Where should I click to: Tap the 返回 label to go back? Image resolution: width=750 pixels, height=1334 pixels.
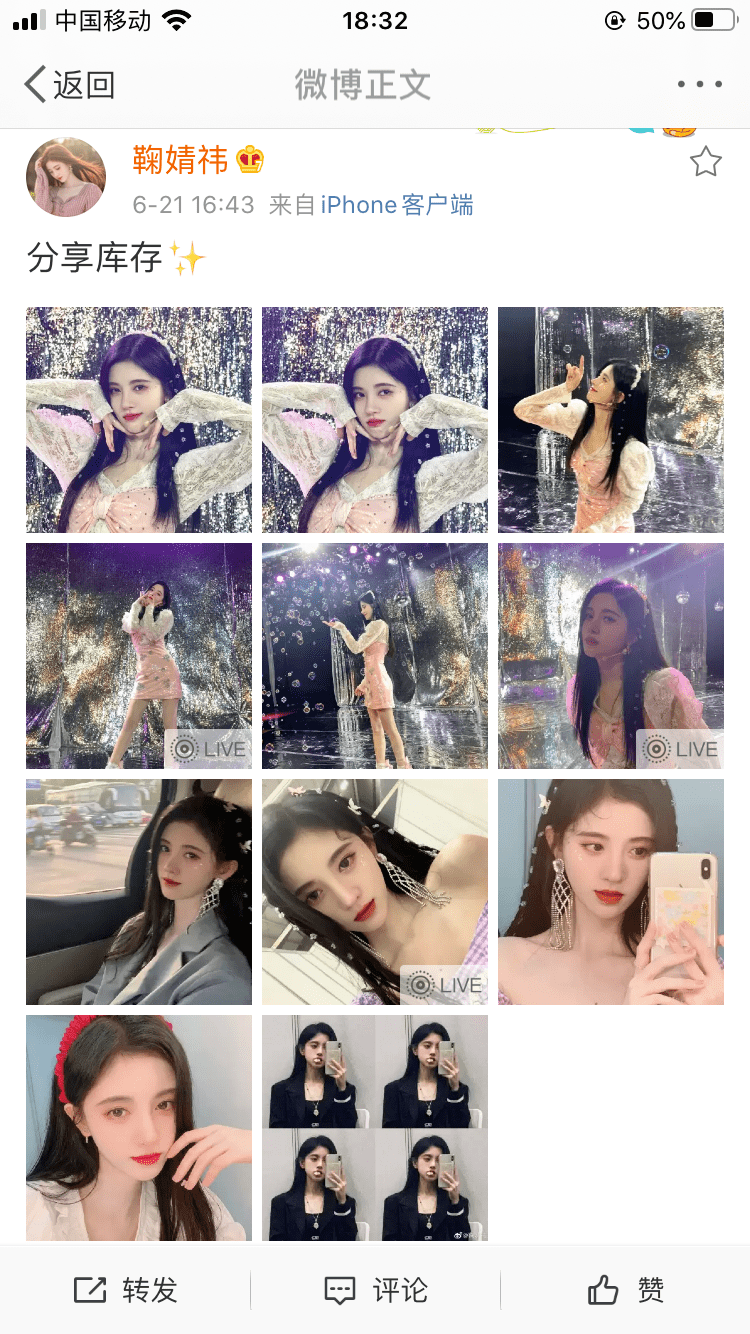pyautogui.click(x=80, y=85)
